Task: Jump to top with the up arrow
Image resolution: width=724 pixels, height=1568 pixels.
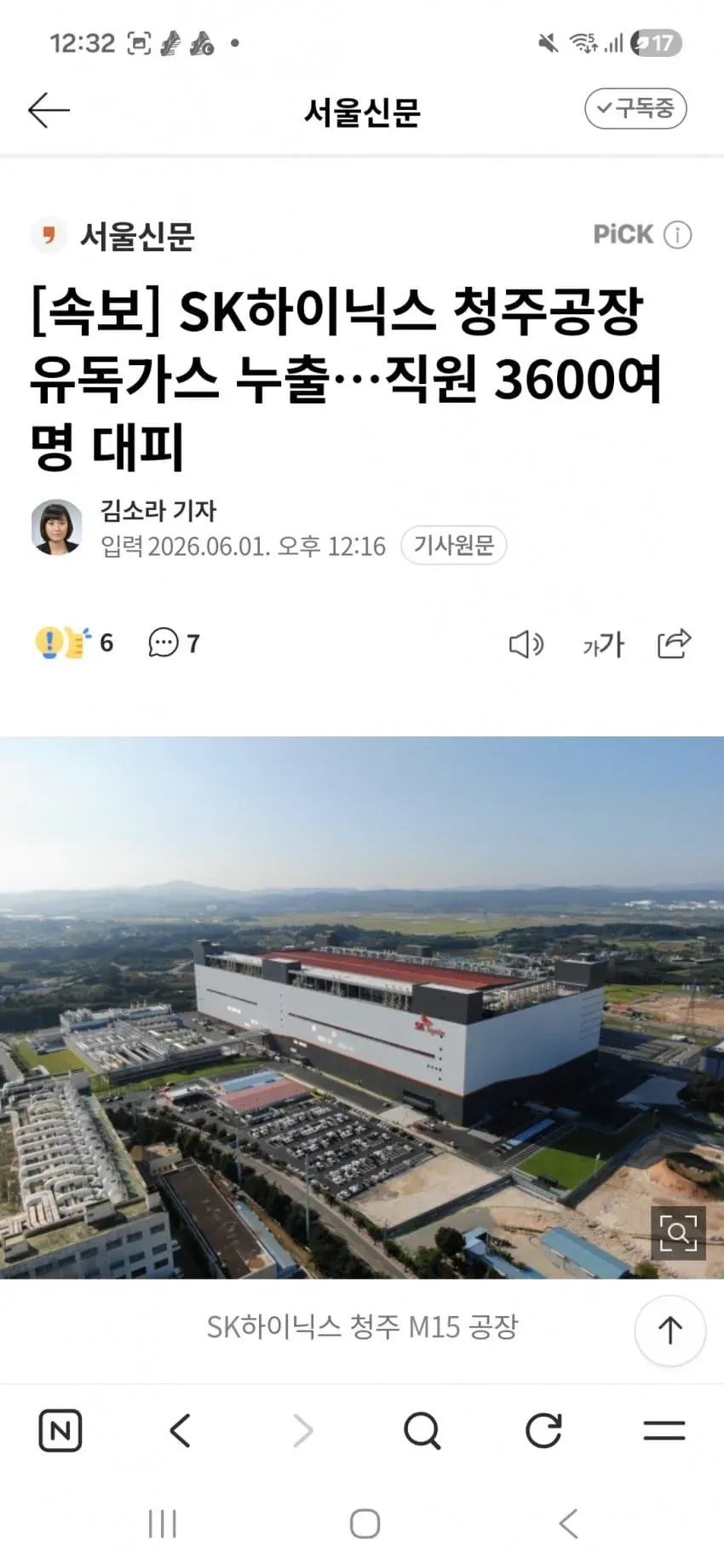Action: pos(670,1331)
